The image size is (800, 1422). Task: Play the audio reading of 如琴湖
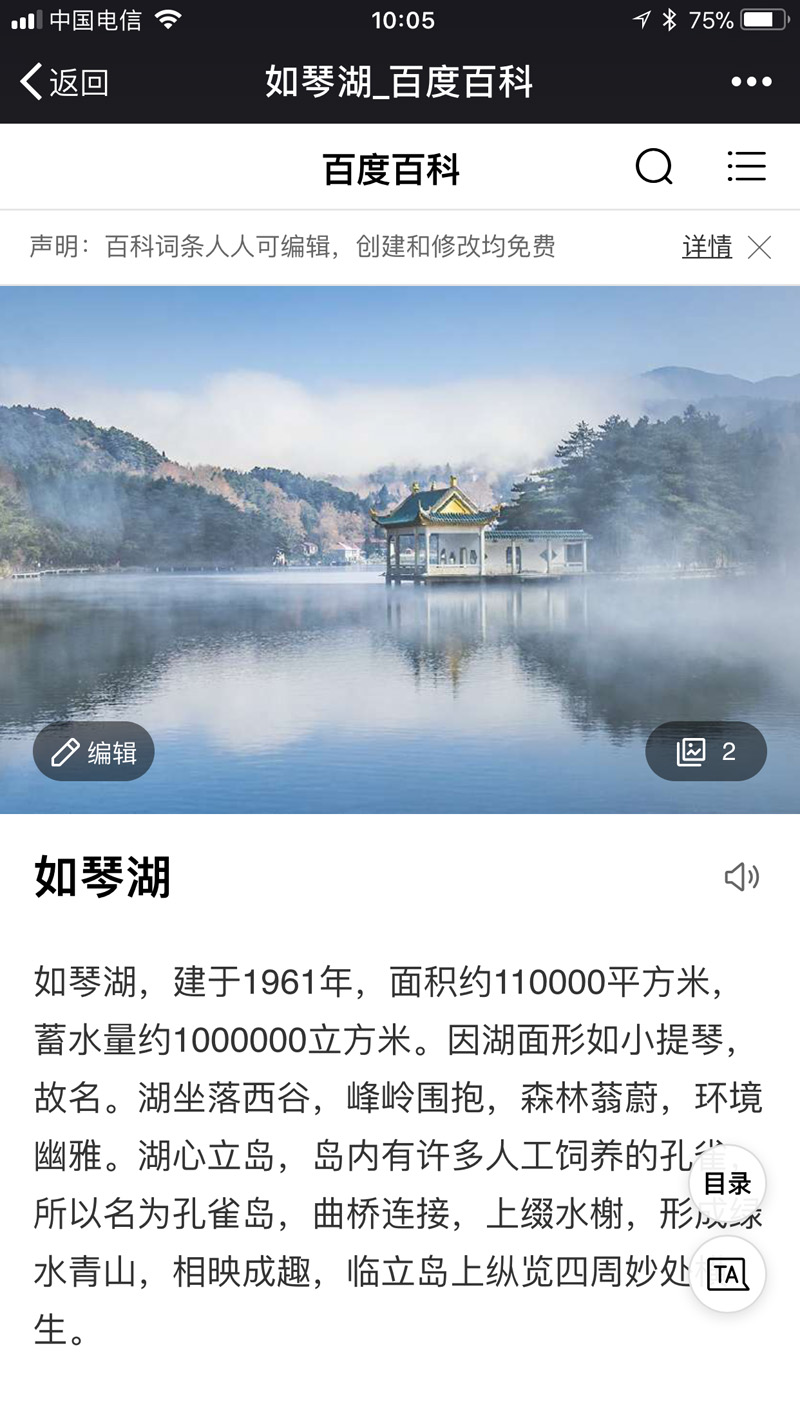741,877
